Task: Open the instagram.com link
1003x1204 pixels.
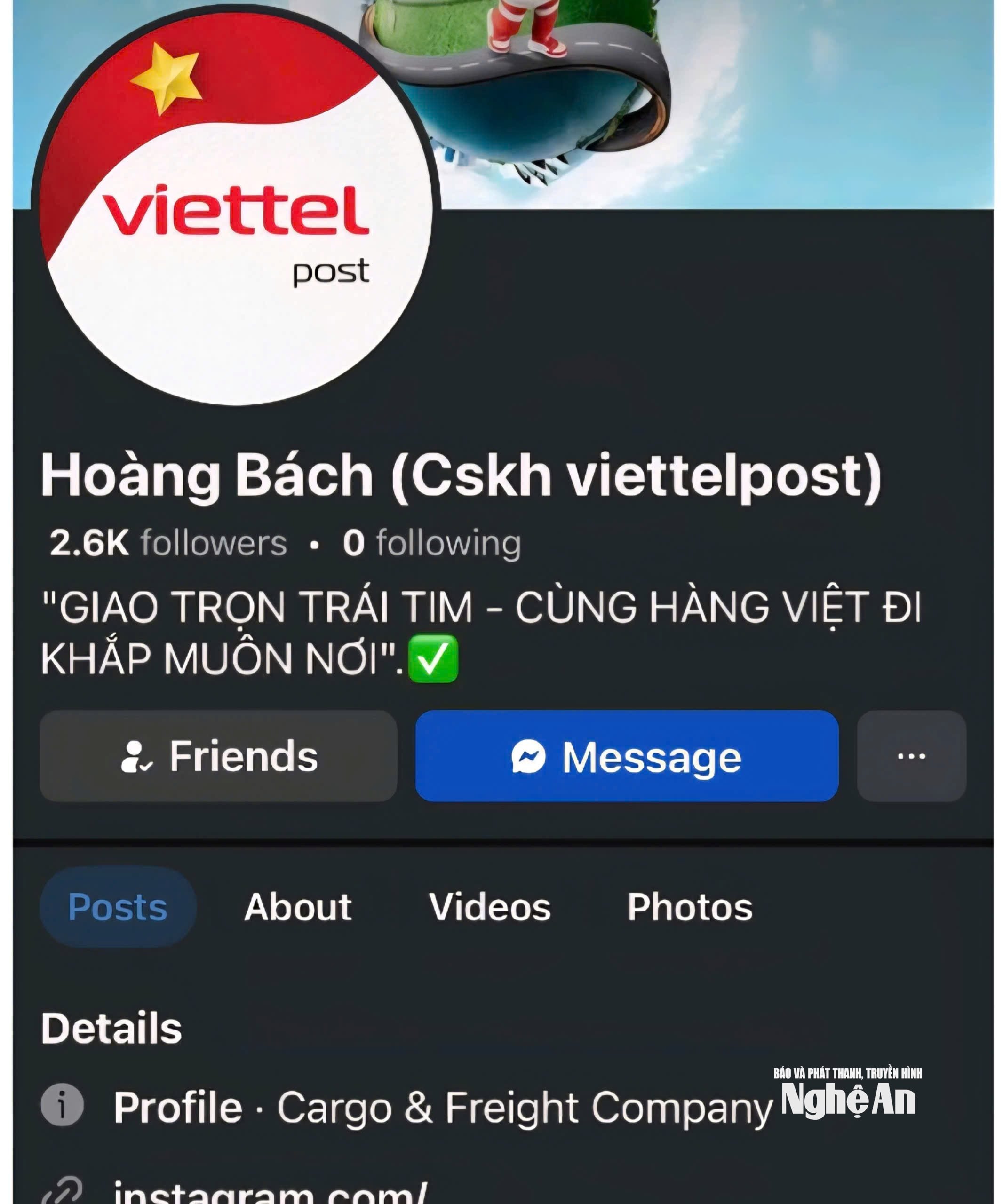Action: 270,1193
